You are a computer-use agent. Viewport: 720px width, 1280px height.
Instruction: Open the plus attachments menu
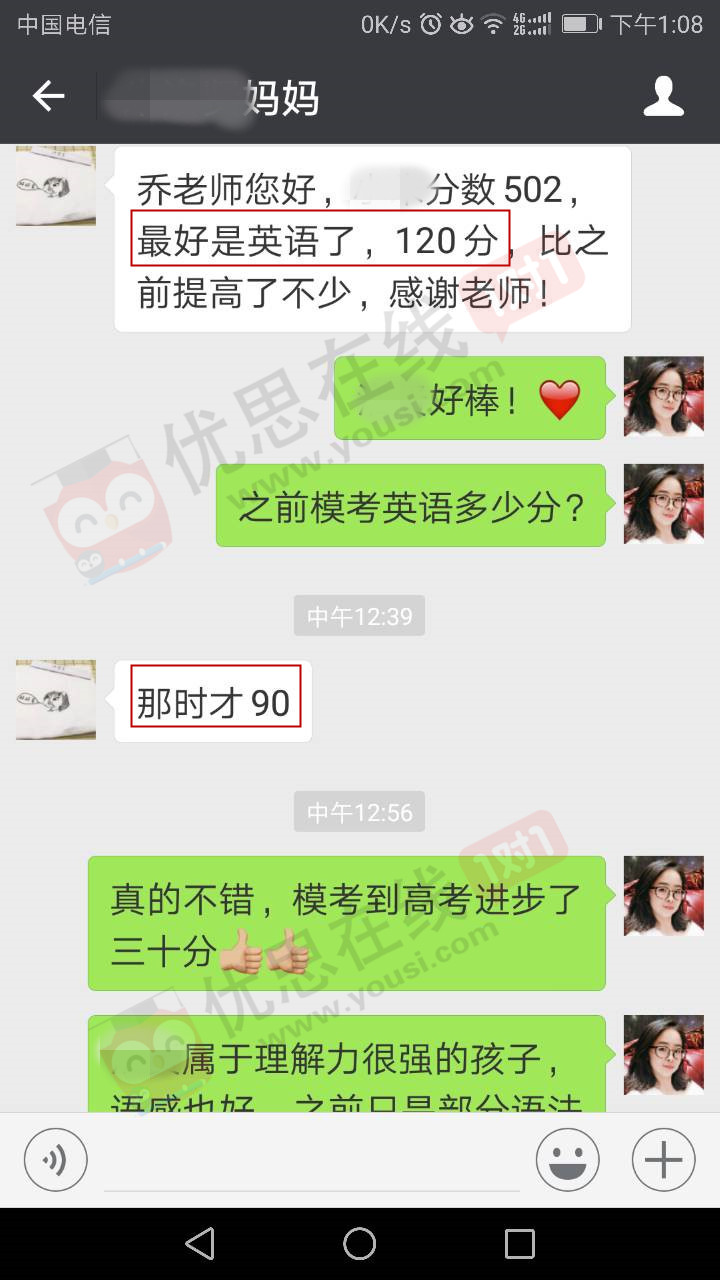coord(663,1160)
